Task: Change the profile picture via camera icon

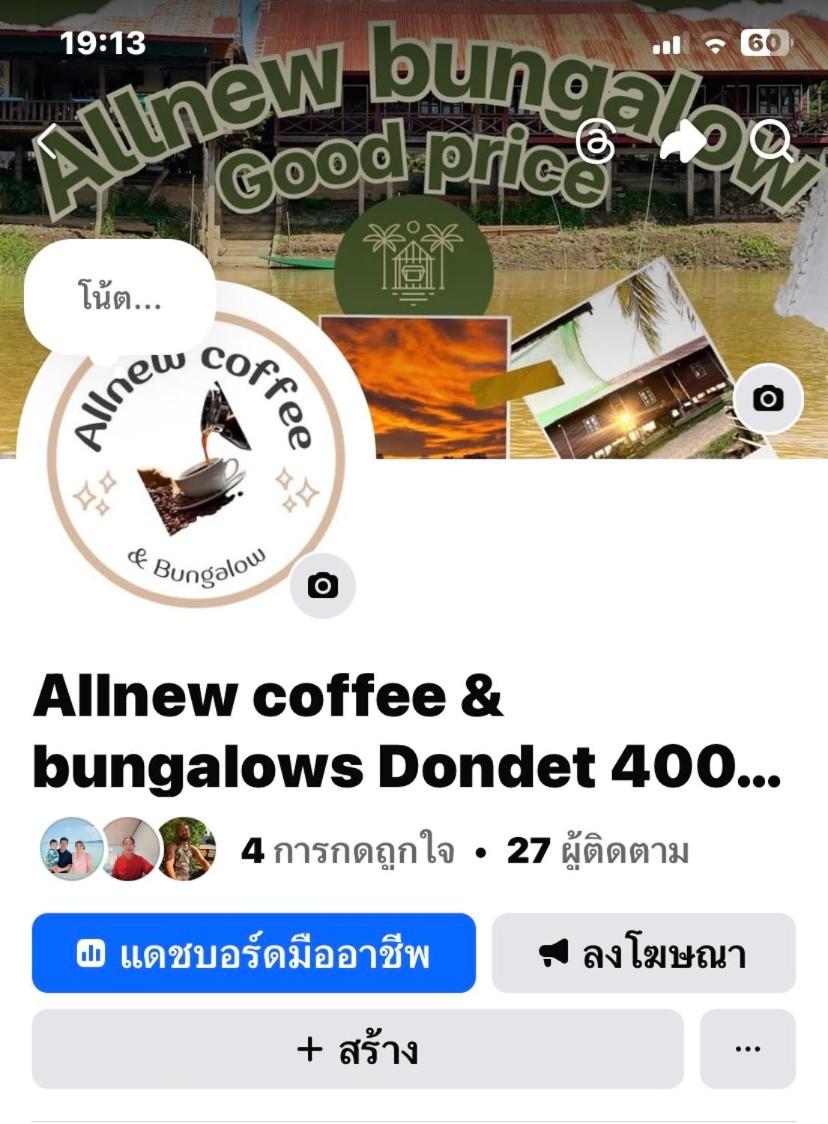Action: pos(323,585)
